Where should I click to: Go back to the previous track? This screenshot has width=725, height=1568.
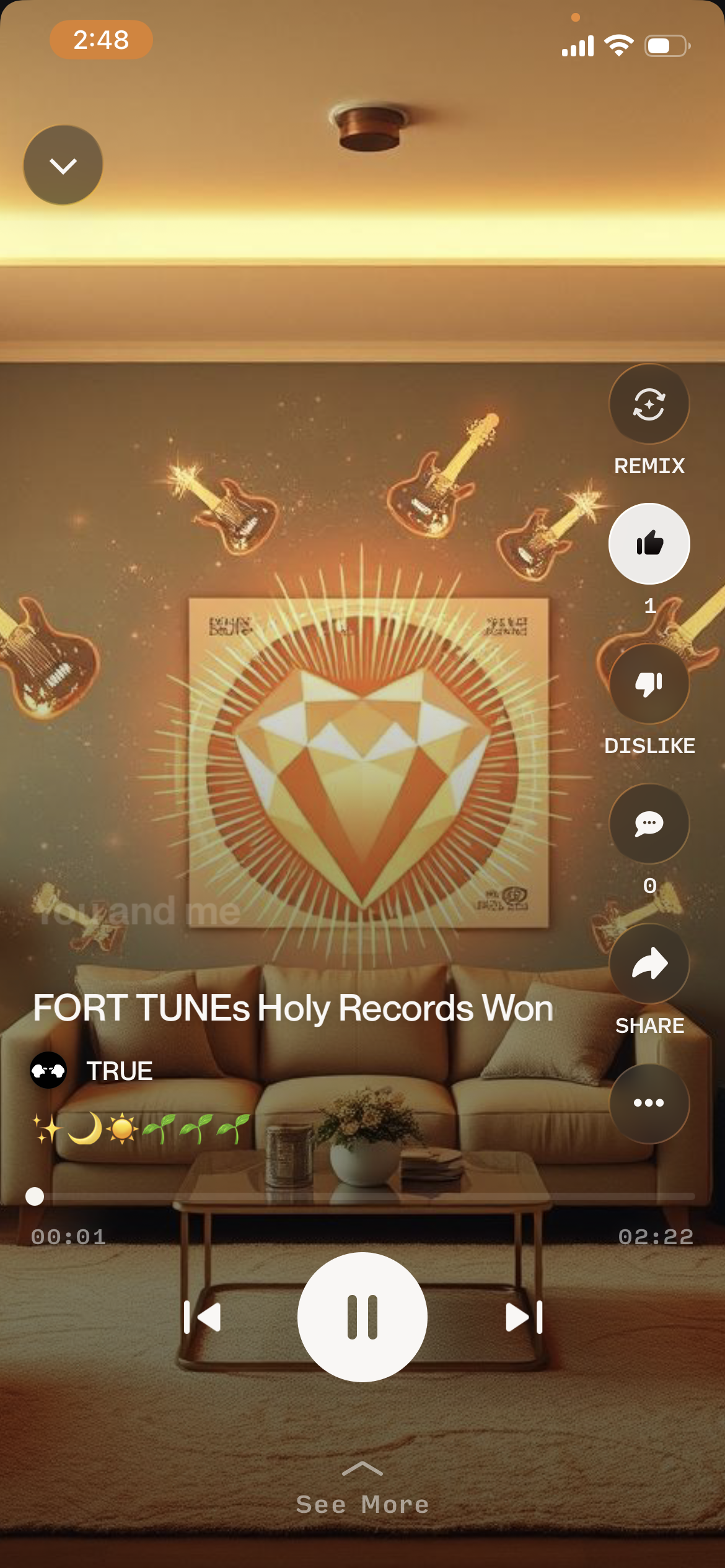tap(204, 1318)
